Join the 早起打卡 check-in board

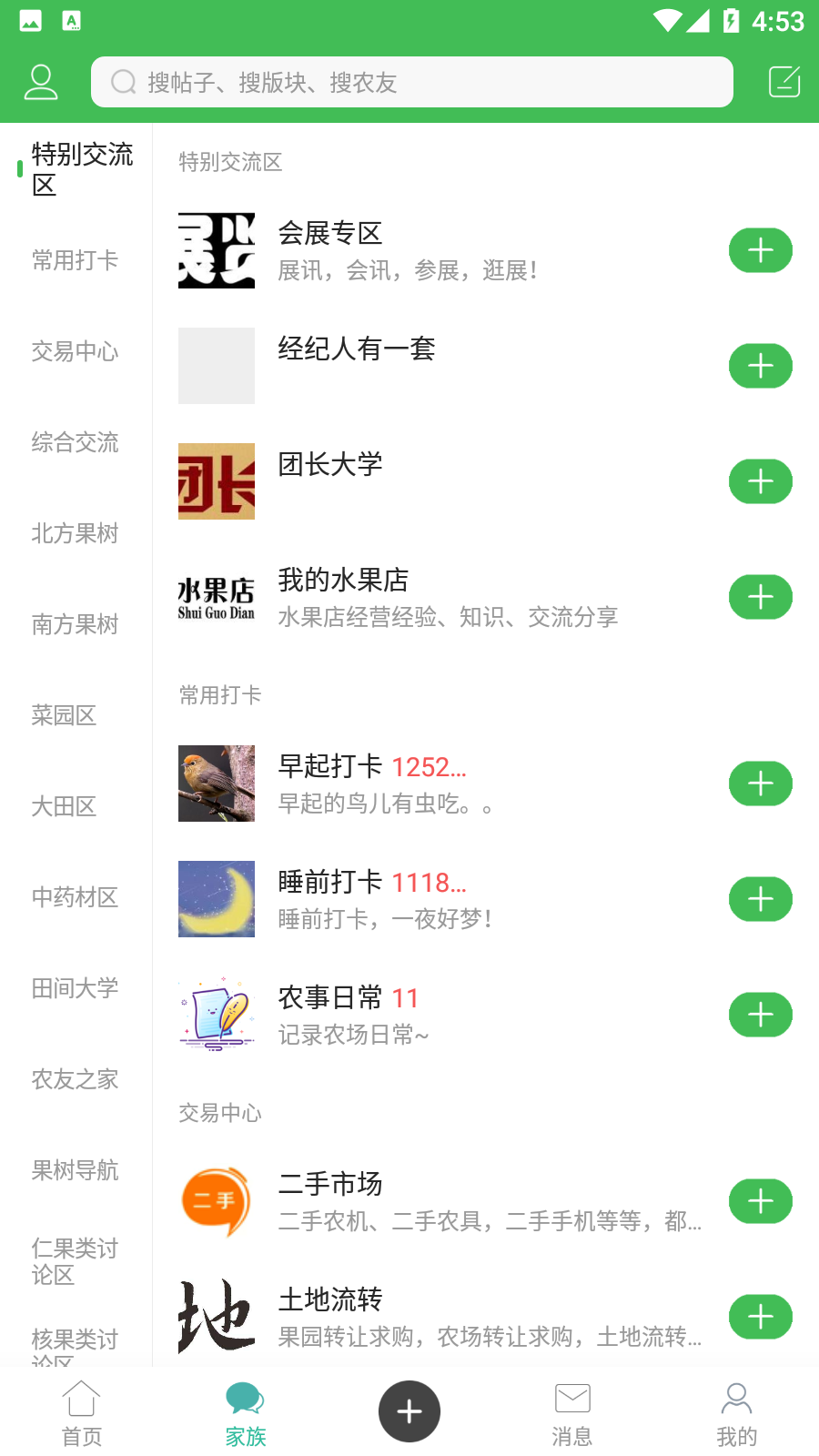pyautogui.click(x=760, y=784)
